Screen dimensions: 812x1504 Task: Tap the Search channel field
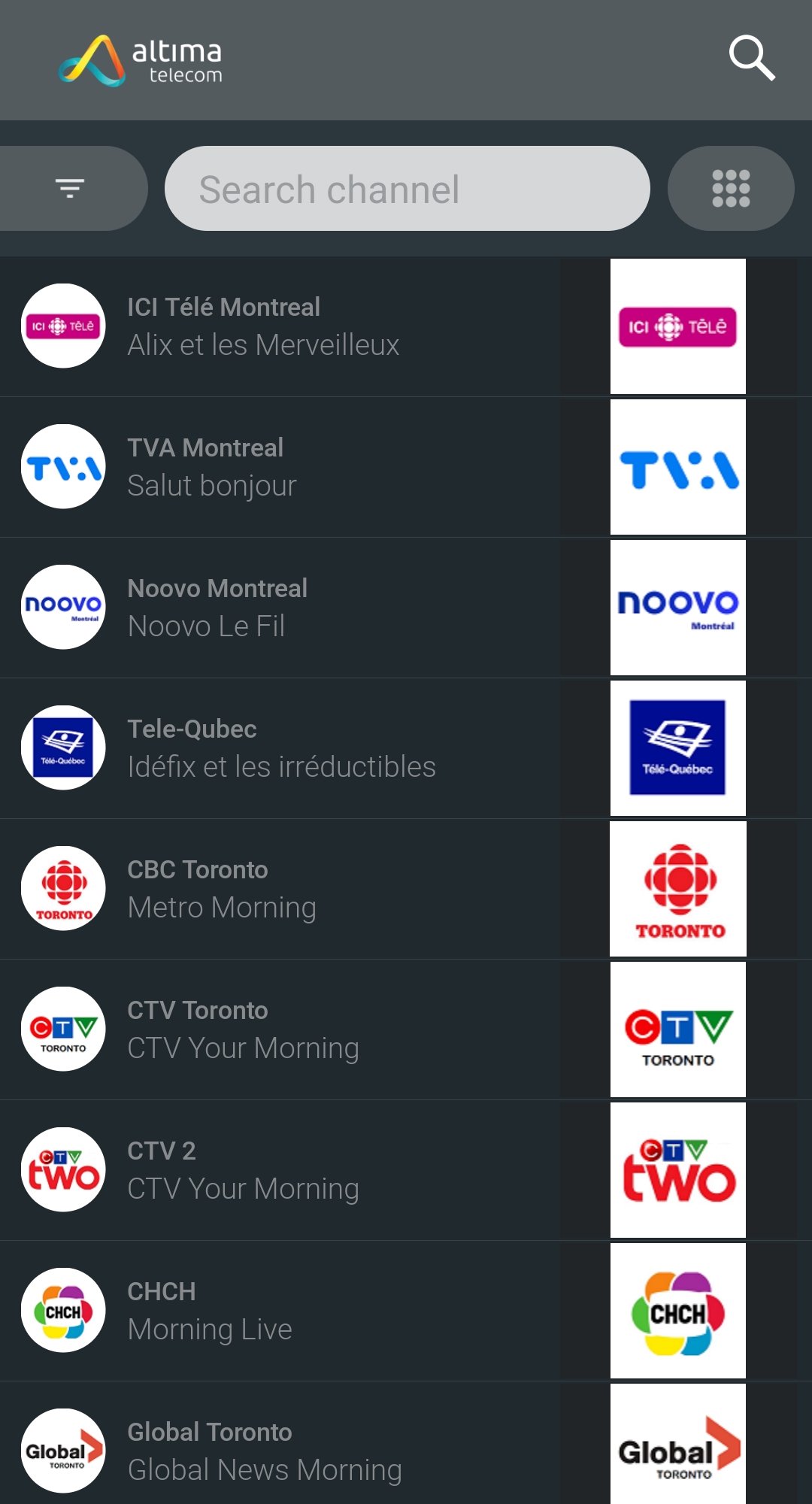(407, 188)
